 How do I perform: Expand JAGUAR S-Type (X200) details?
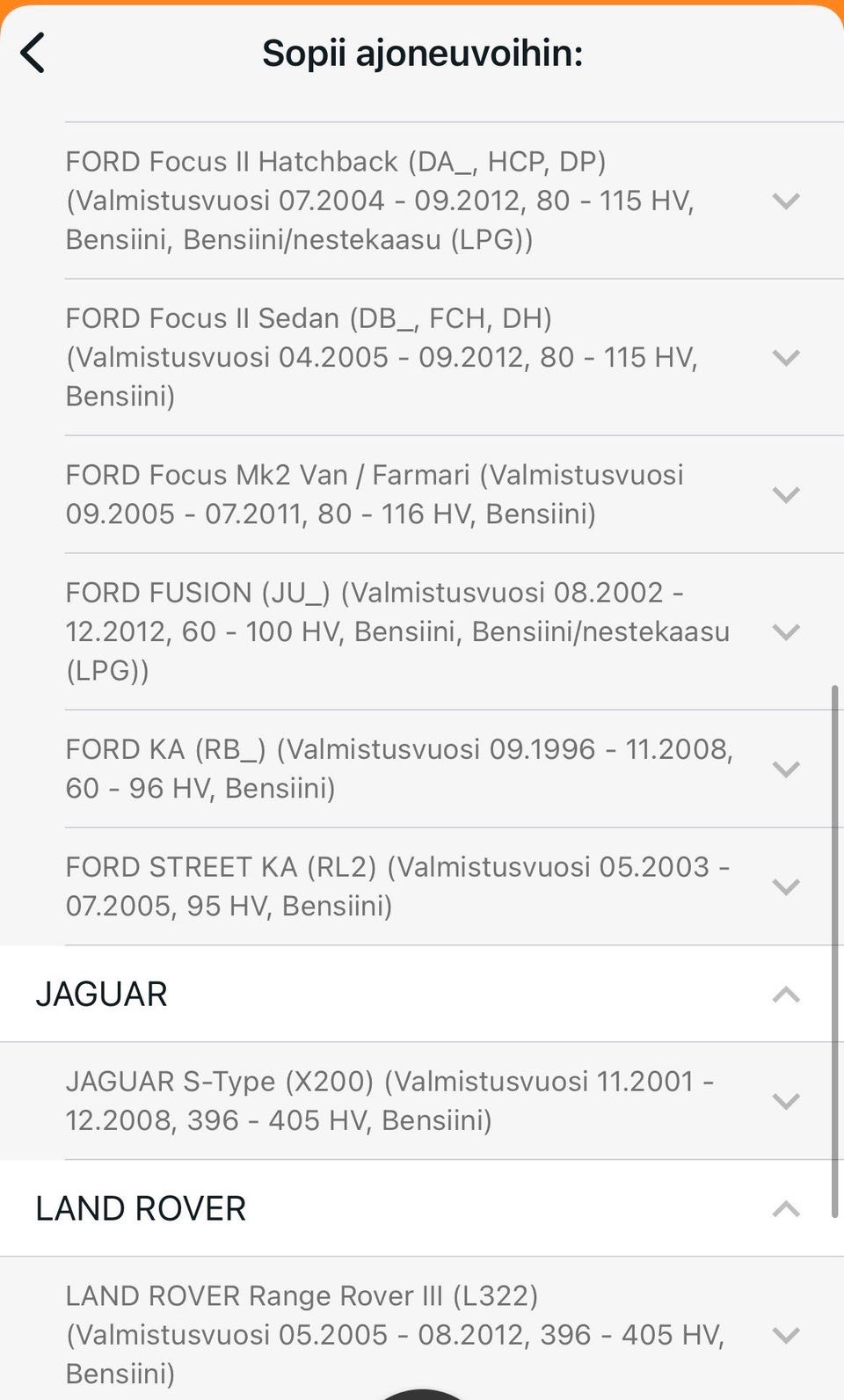coord(785,1102)
